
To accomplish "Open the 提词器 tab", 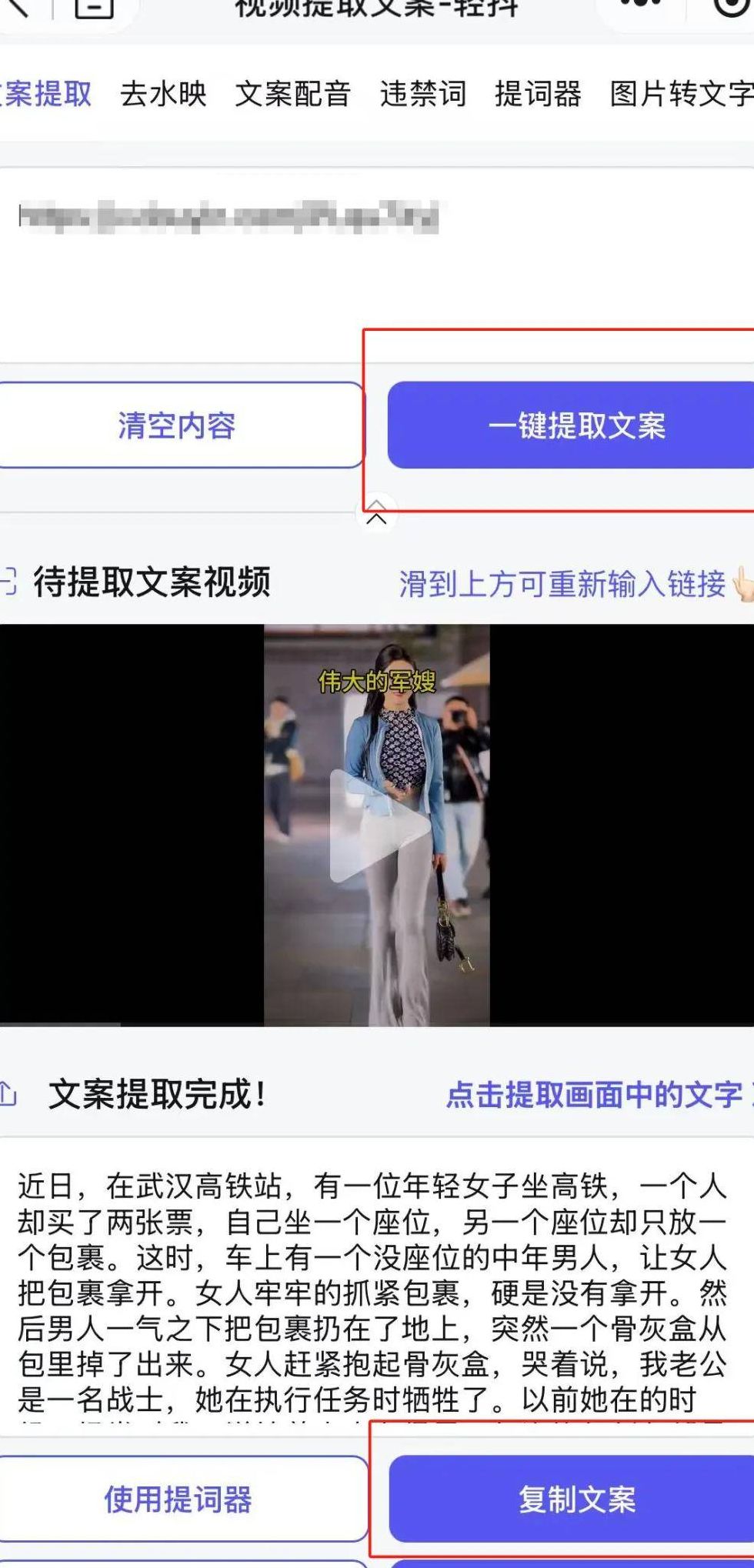I will point(538,94).
